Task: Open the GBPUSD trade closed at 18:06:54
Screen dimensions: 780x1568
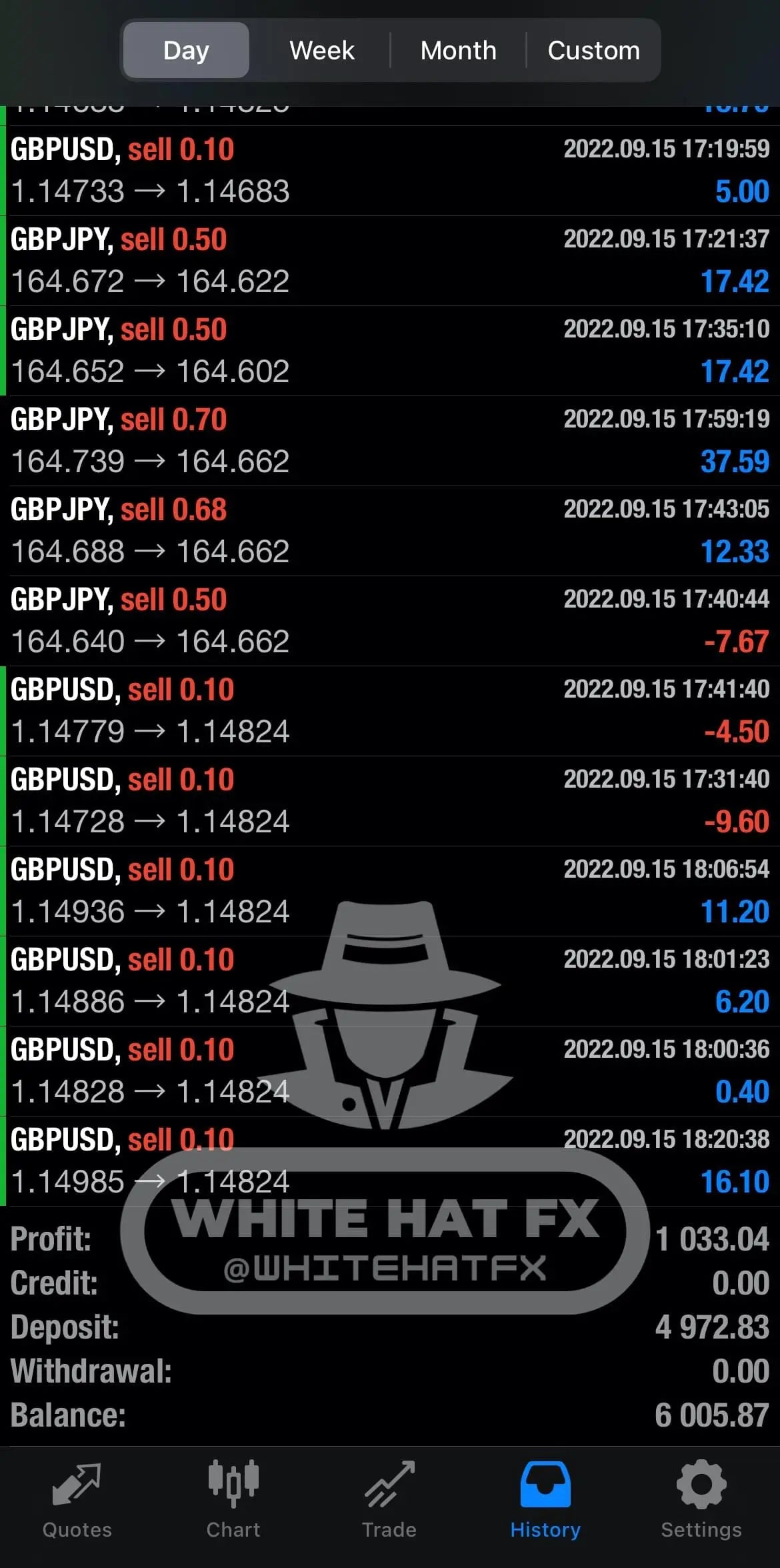Action: [x=390, y=891]
